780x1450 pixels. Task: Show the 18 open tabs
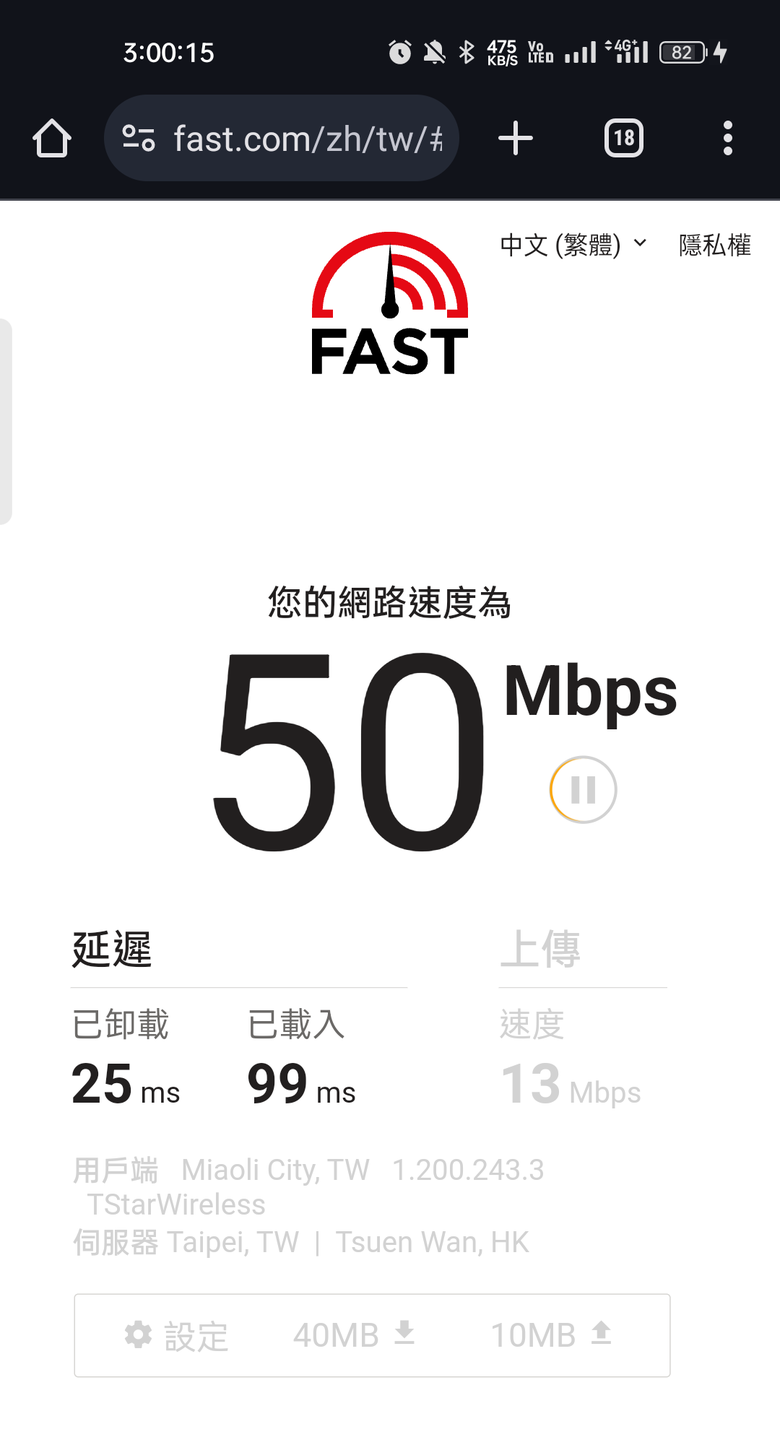pos(623,139)
